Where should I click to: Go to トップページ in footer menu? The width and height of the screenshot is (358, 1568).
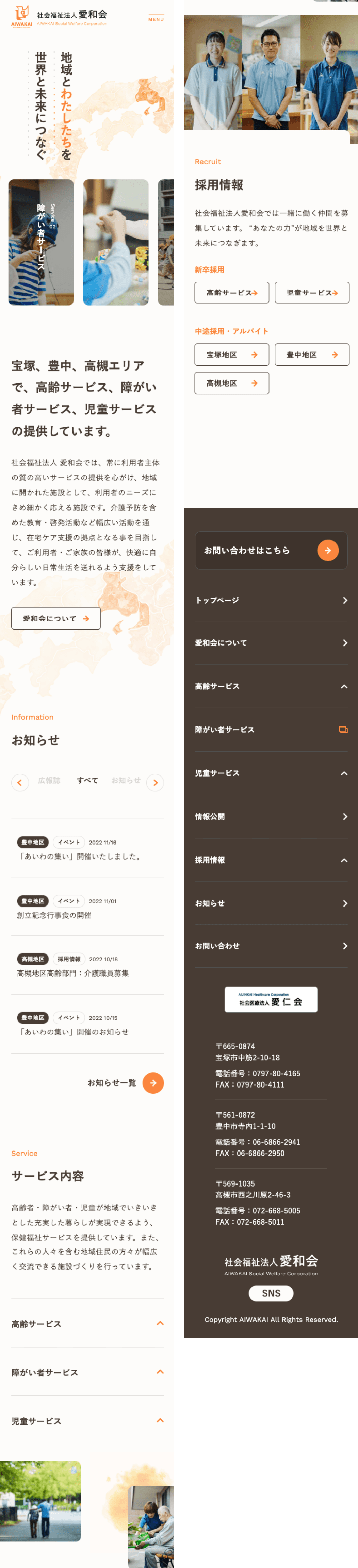click(x=271, y=600)
